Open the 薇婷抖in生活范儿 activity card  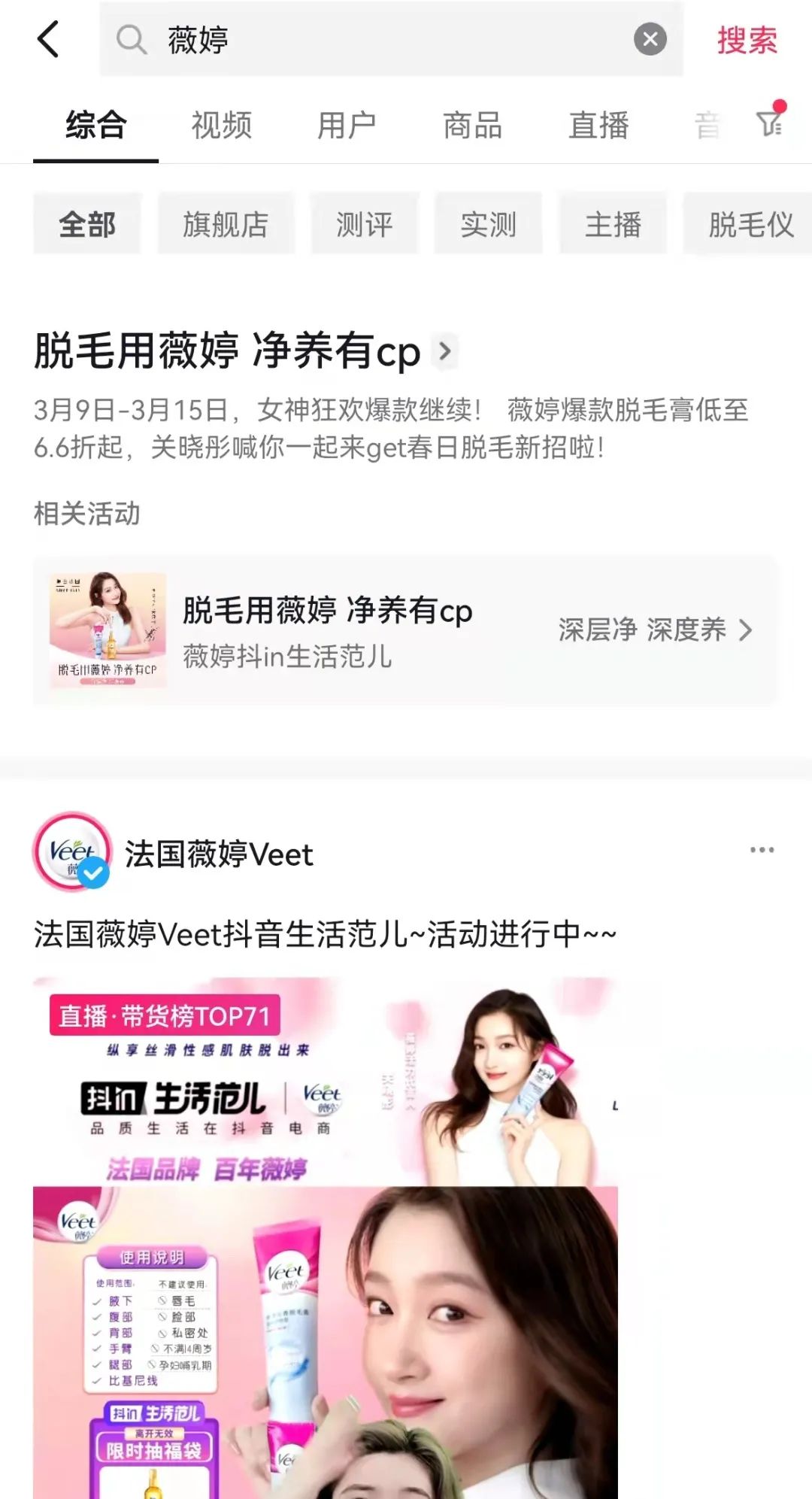click(x=404, y=630)
